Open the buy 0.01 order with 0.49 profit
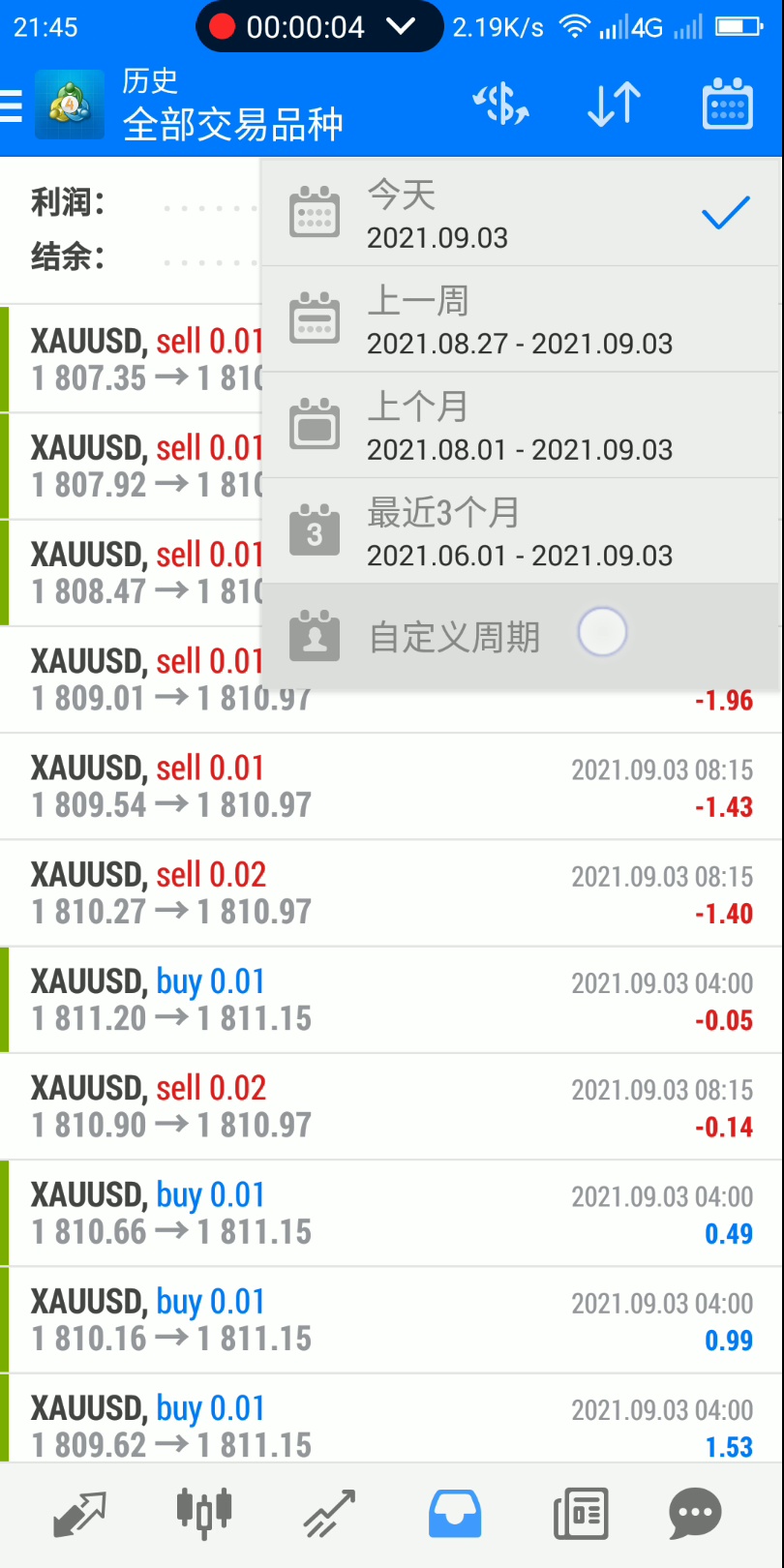784x1568 pixels. pyautogui.click(x=391, y=1213)
